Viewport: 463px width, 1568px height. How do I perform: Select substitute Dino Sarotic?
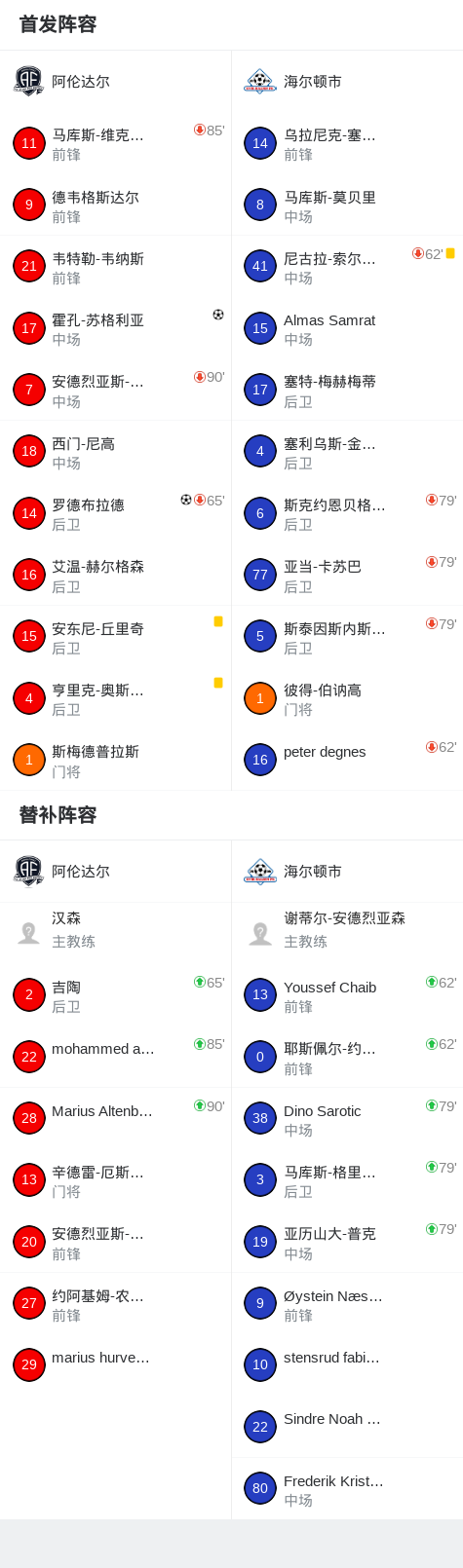click(347, 1119)
